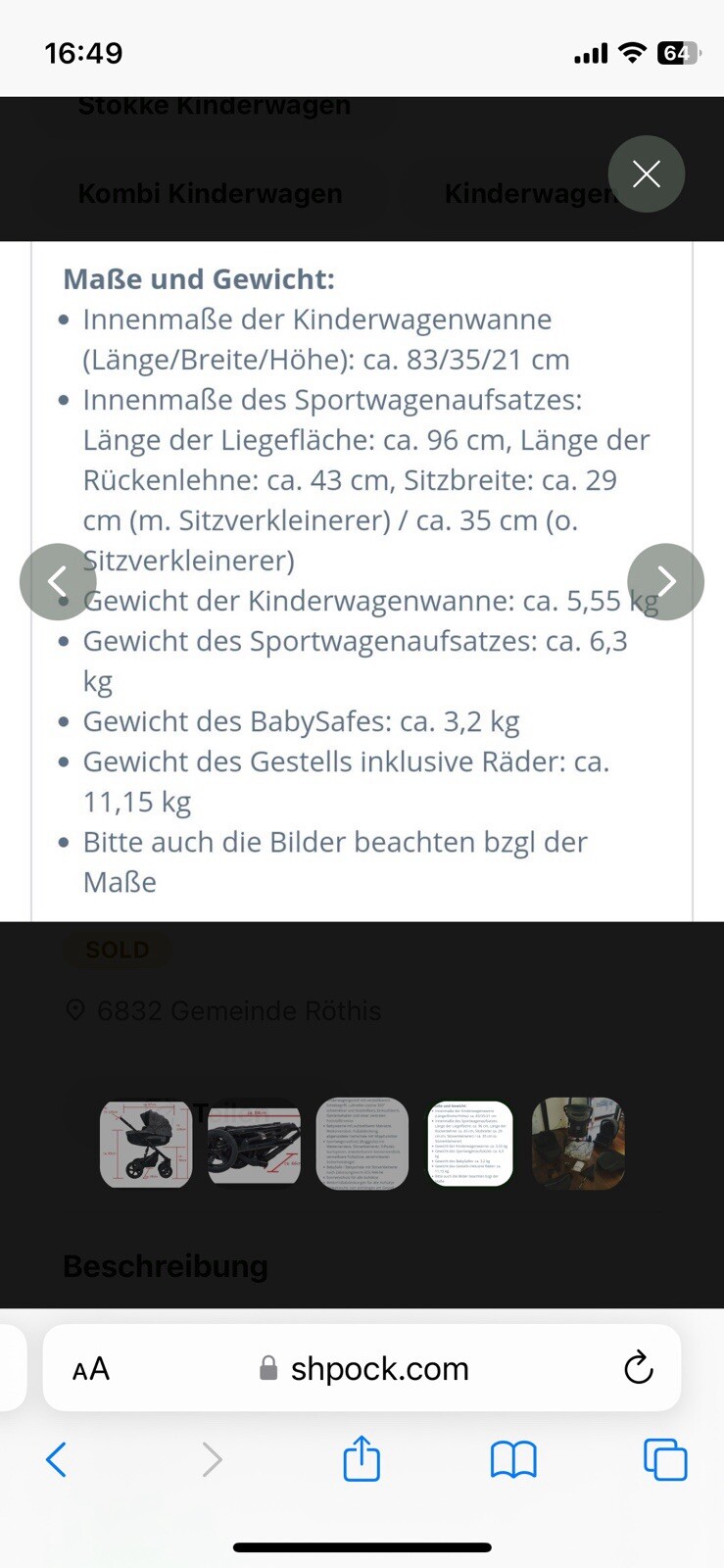Screen dimensions: 724x1568
Task: Select the third thumbnail with gray text
Action: pyautogui.click(x=362, y=1143)
